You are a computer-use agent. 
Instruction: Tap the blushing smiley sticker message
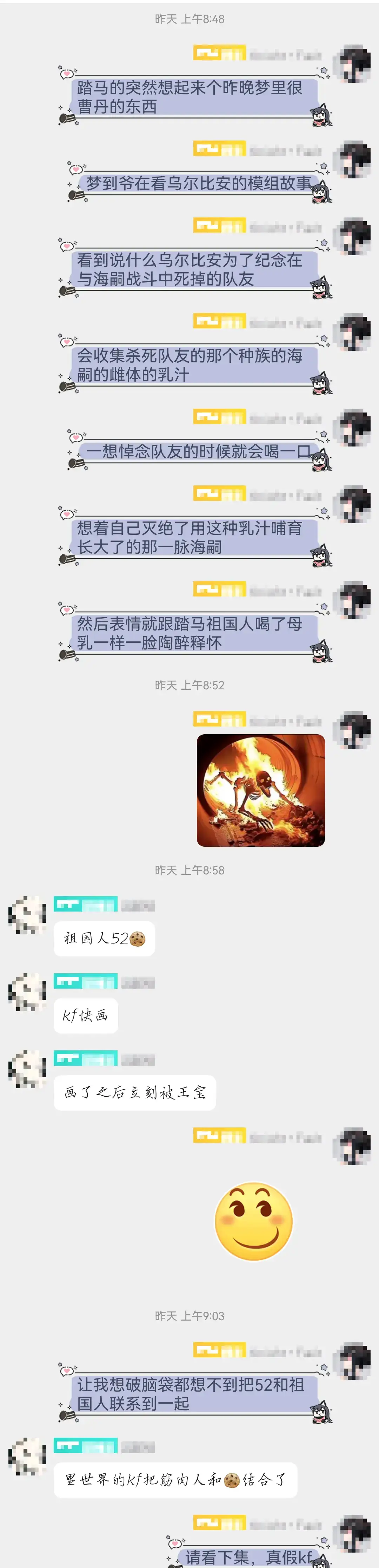click(254, 1220)
